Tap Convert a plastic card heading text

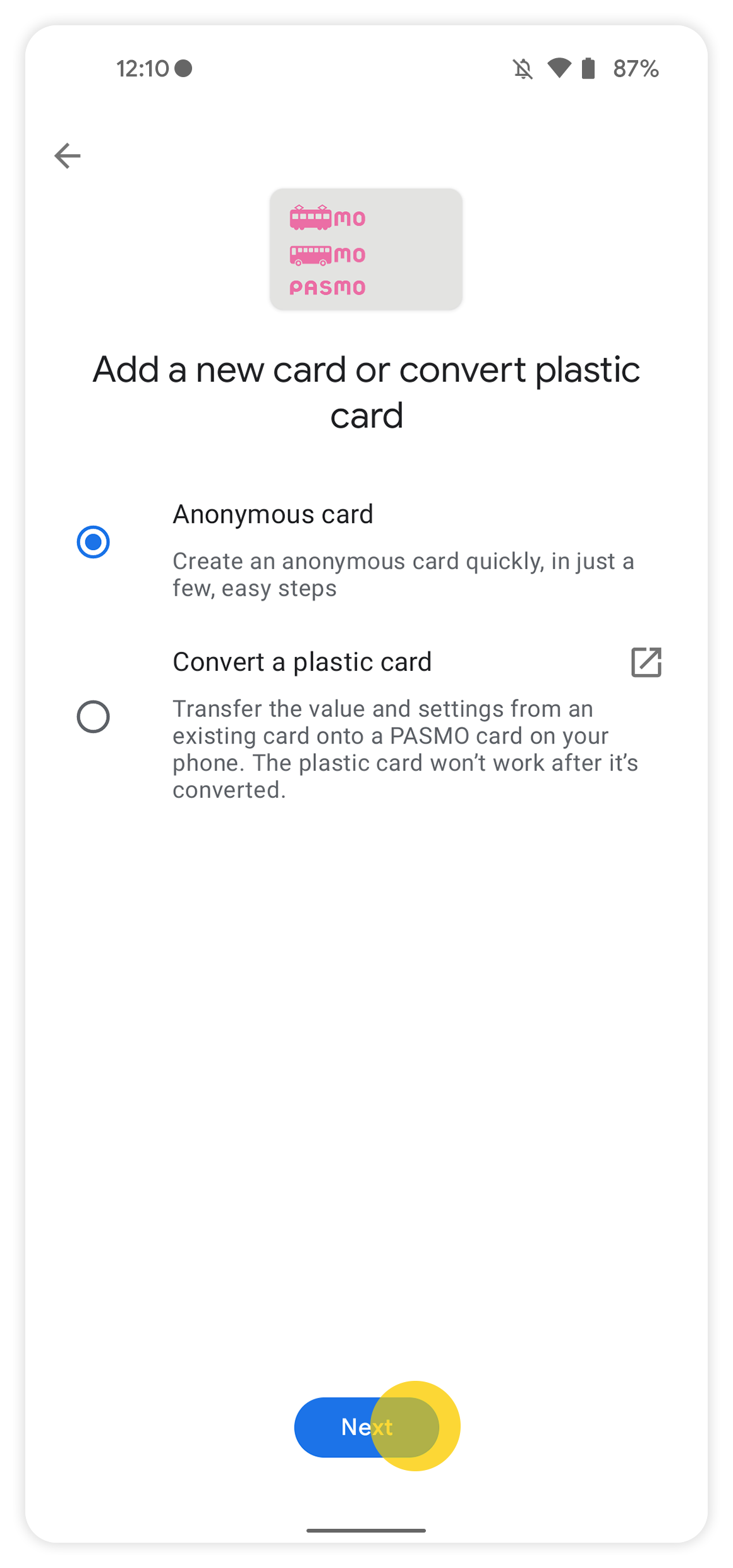[x=302, y=663]
